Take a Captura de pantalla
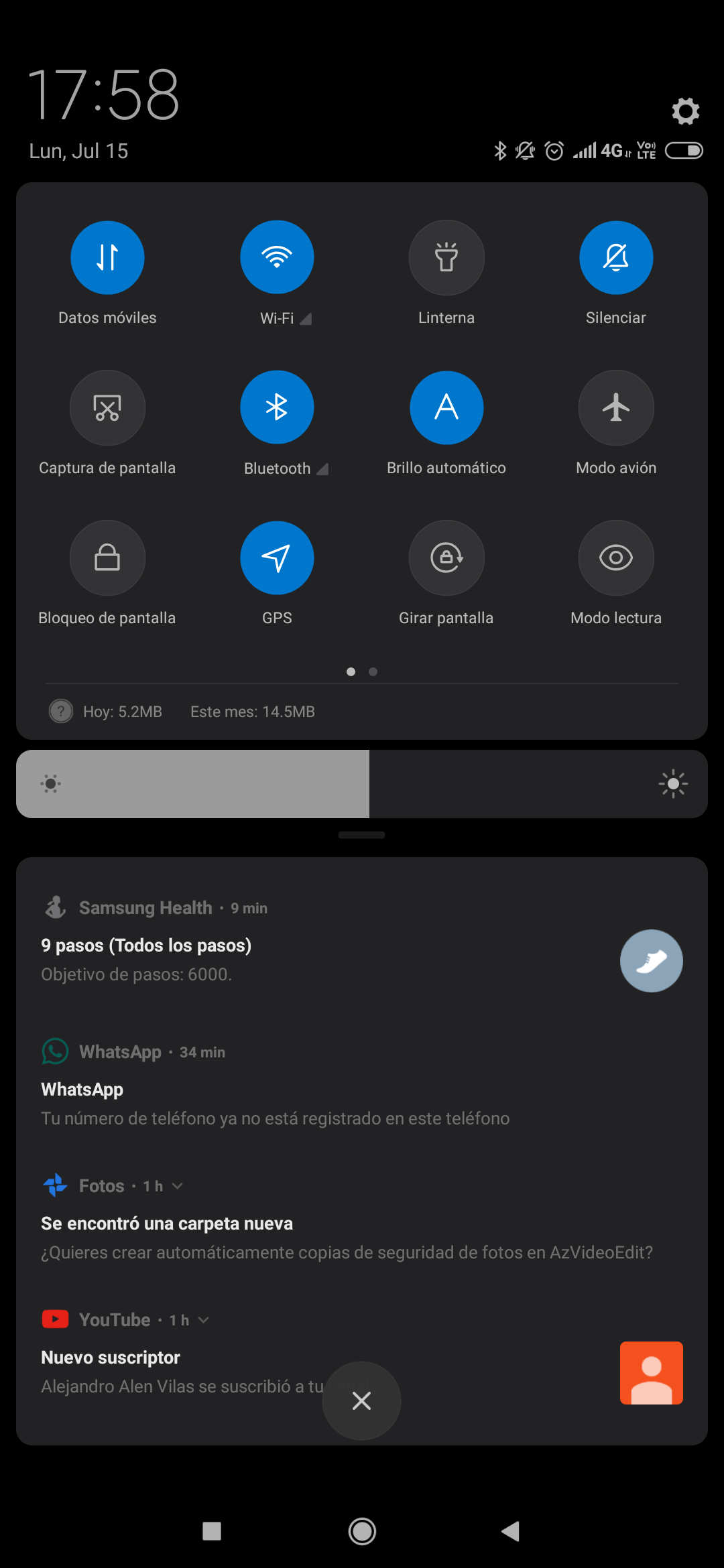Viewport: 724px width, 1568px height. click(x=107, y=408)
